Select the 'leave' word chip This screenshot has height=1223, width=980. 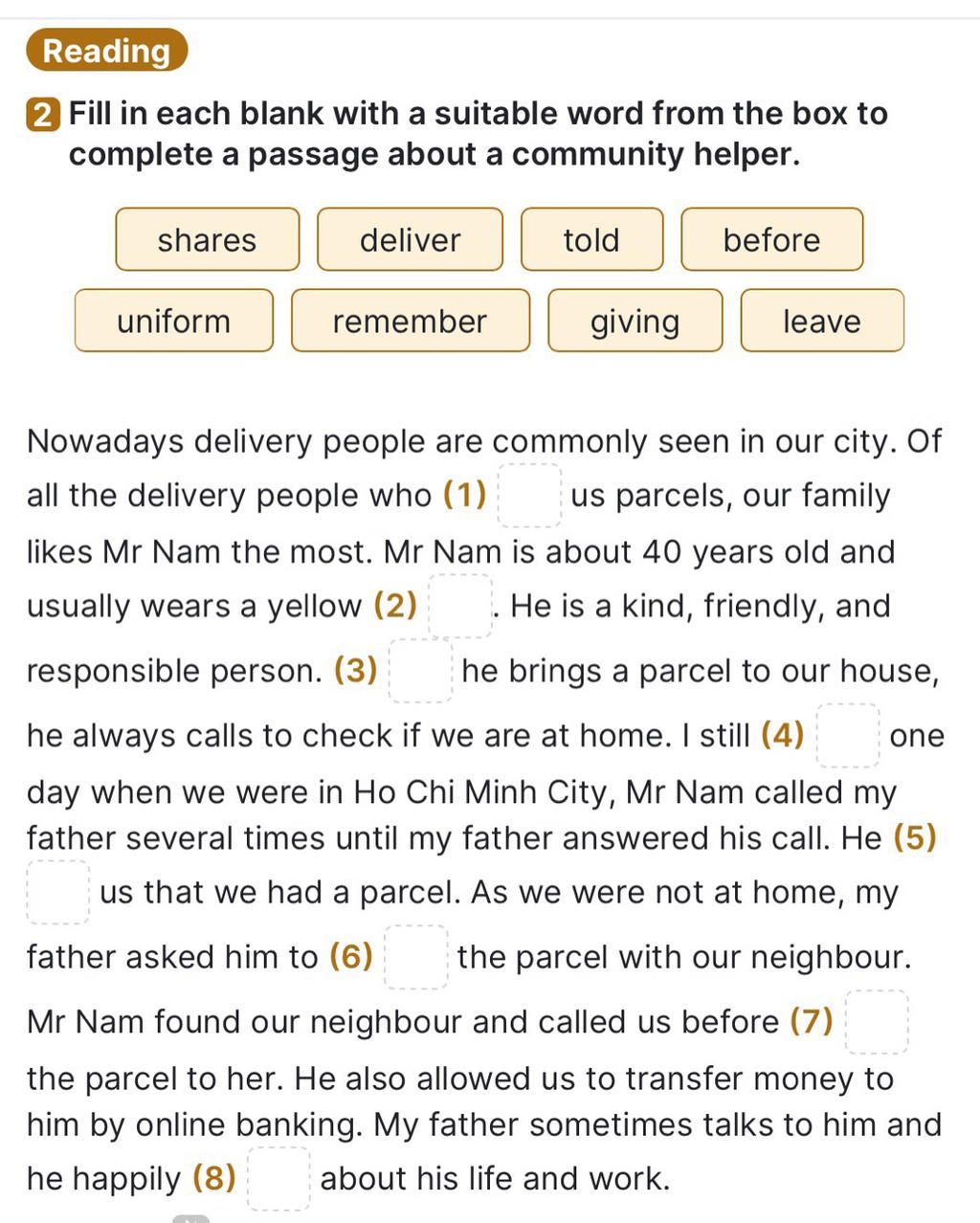pyautogui.click(x=821, y=321)
